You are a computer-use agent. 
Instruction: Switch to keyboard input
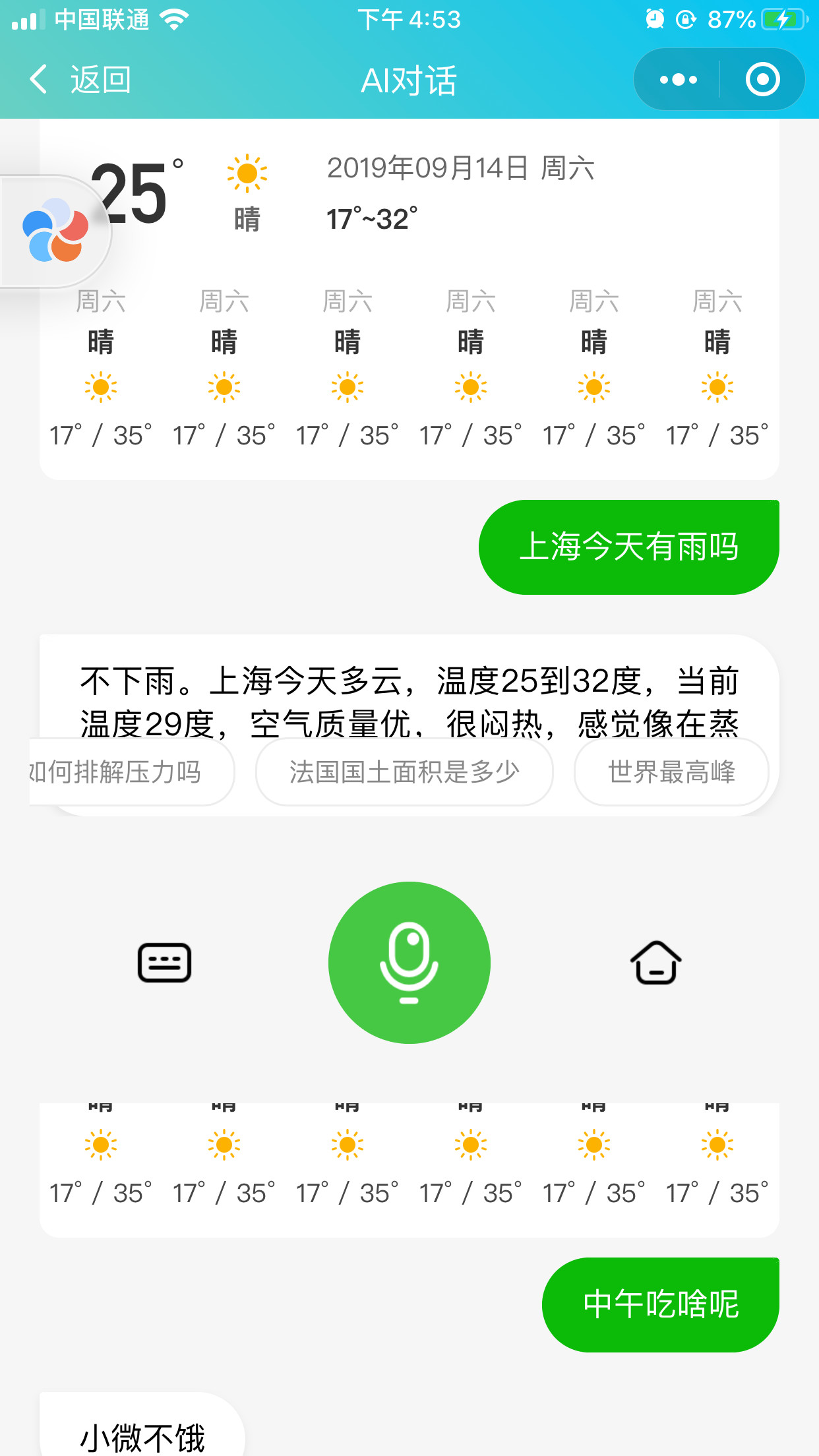coord(164,963)
